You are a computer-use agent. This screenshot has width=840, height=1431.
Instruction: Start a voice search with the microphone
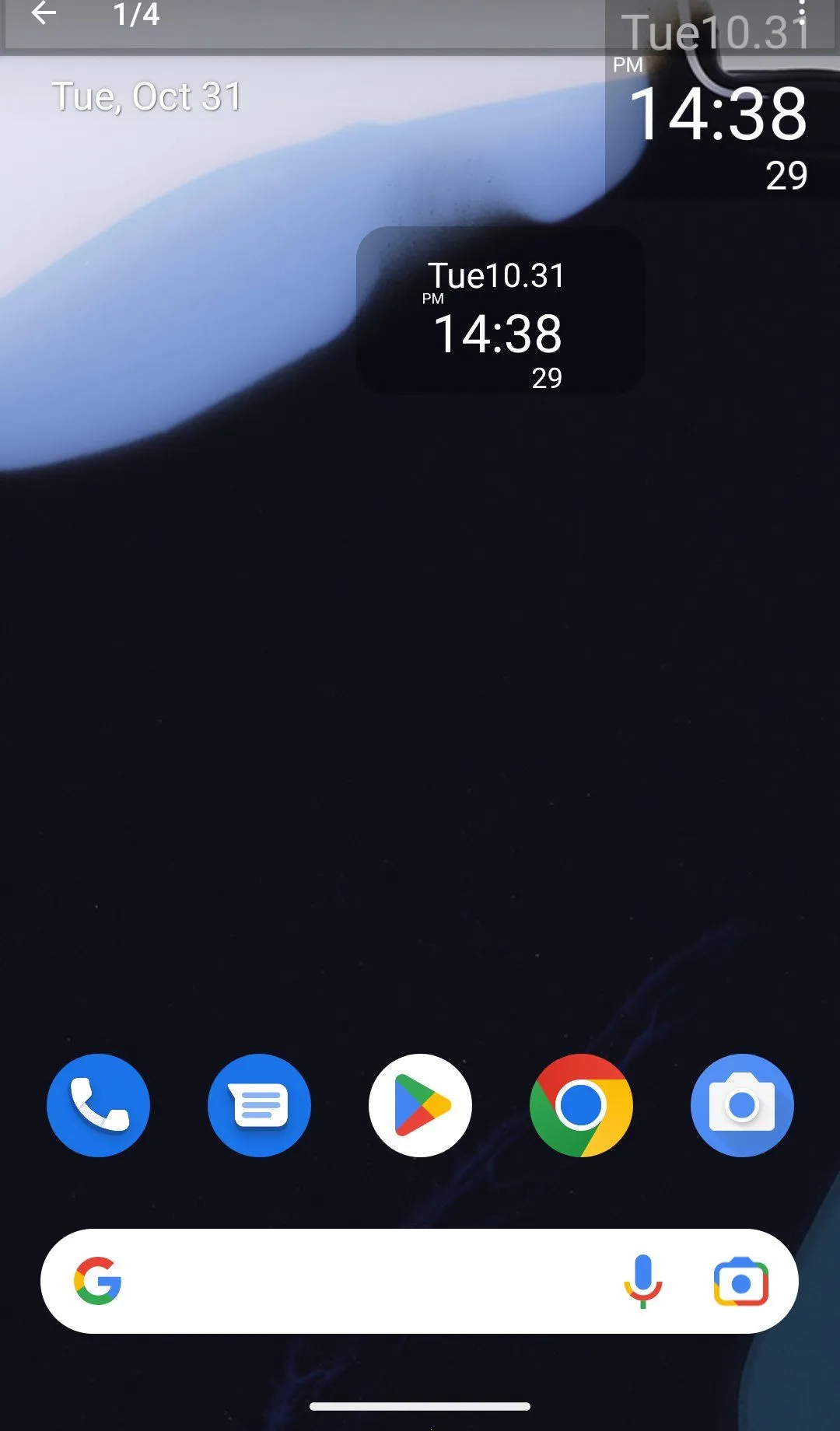642,1281
